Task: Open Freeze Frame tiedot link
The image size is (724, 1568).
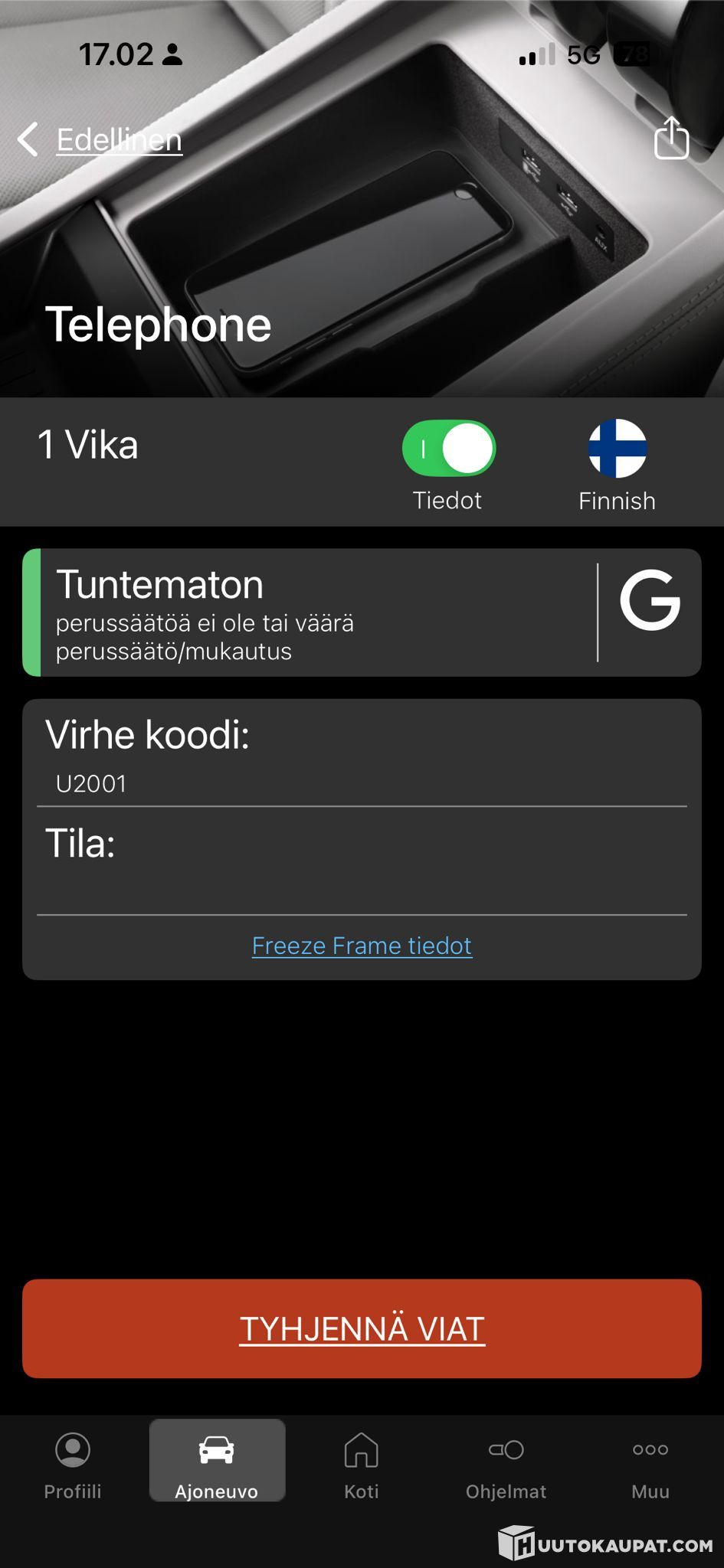Action: [362, 946]
